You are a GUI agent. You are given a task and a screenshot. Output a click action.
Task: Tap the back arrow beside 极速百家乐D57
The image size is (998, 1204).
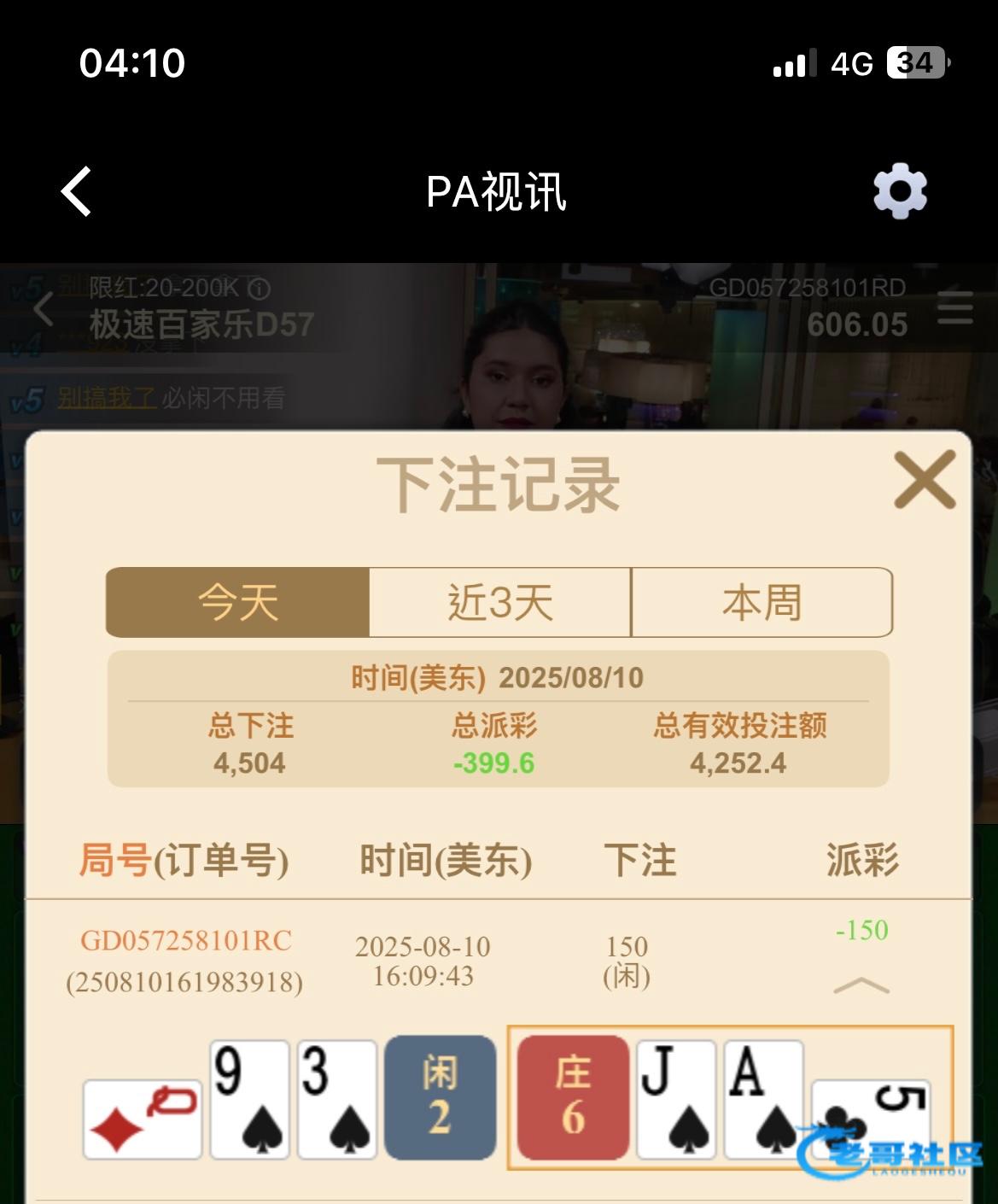(43, 308)
